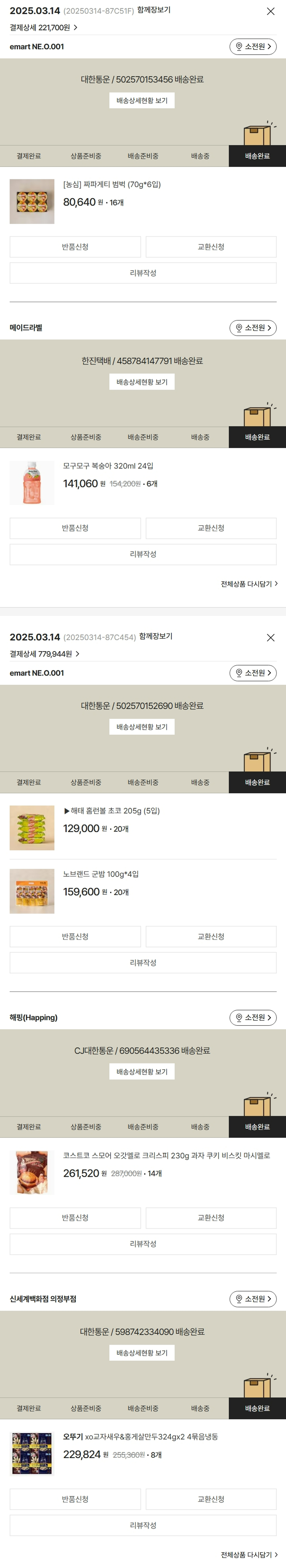
Task: Tap 소전원 button beside 신세계백화점 의정부점
Action: [x=252, y=1299]
